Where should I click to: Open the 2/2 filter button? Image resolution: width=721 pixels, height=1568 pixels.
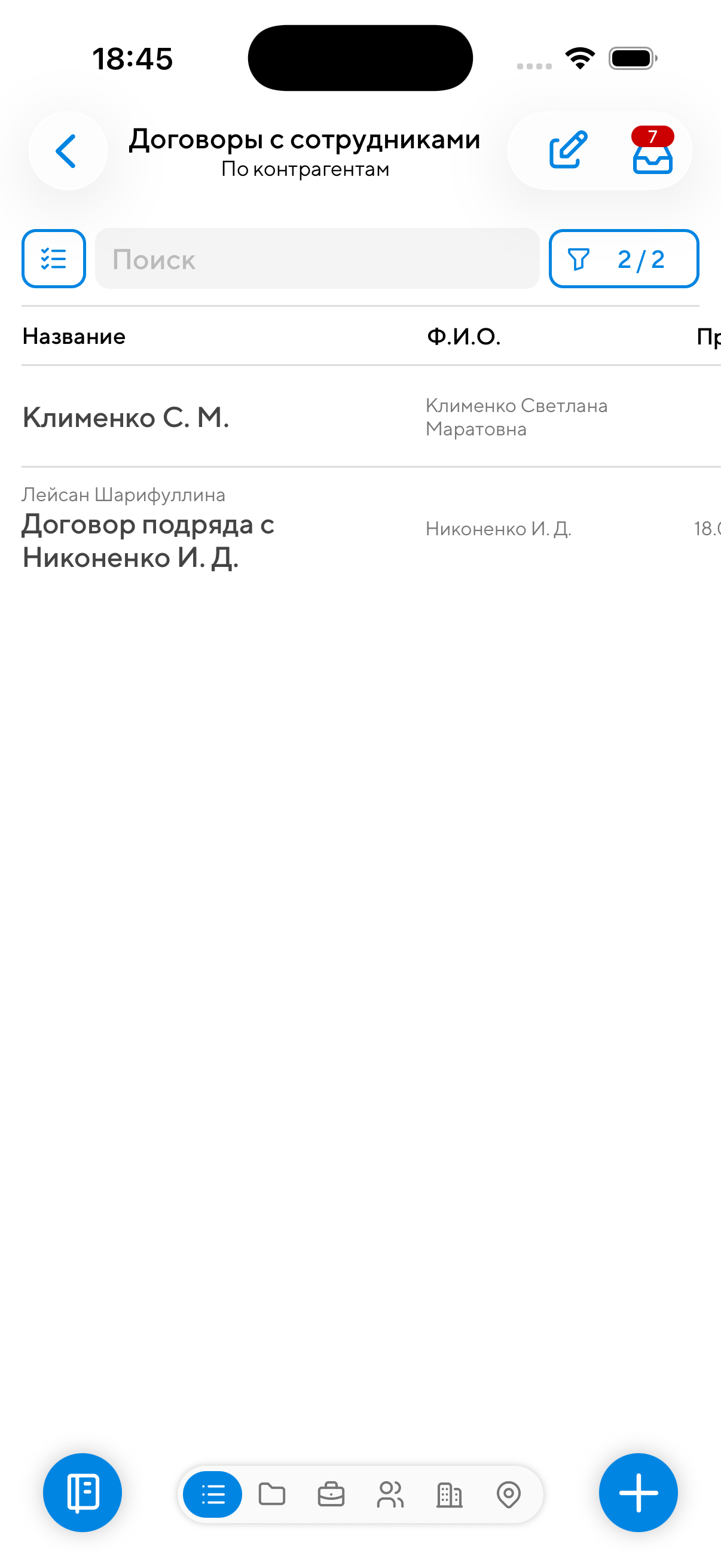click(x=623, y=259)
